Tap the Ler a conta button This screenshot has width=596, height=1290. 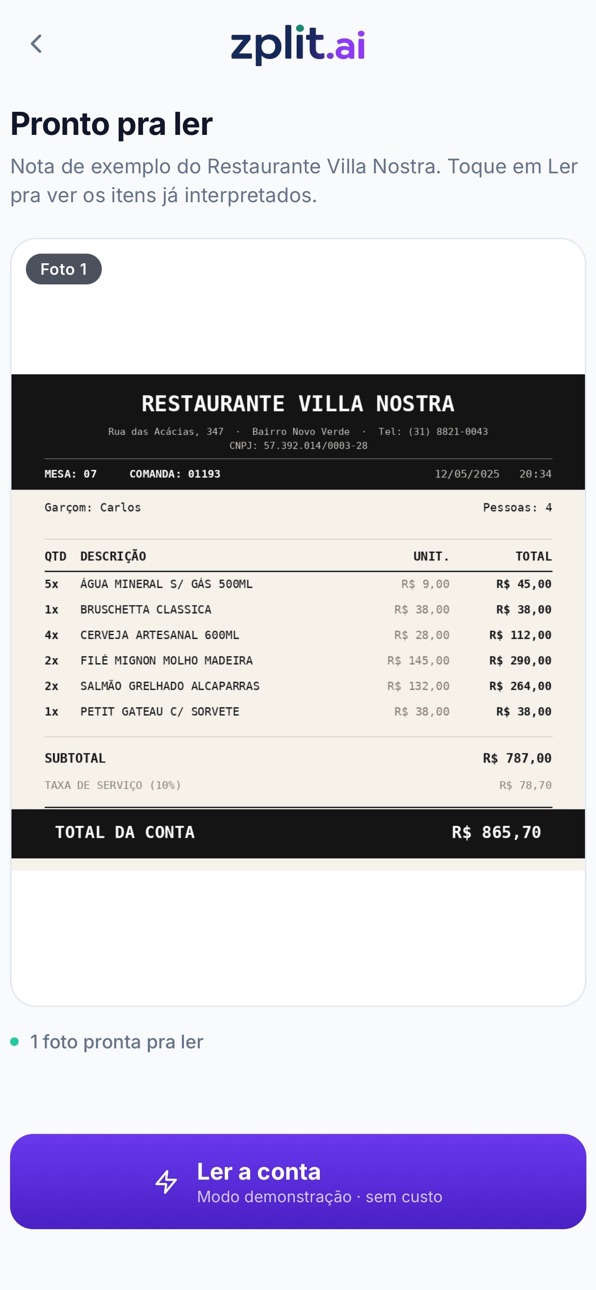tap(298, 1181)
